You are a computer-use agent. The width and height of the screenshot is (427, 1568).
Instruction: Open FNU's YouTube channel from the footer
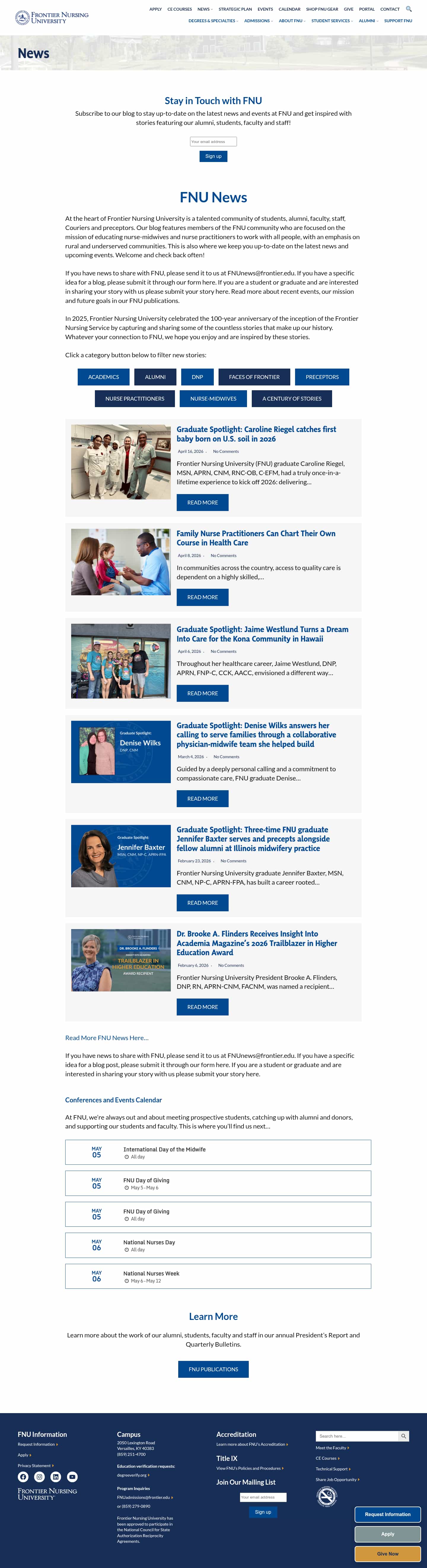(72, 1477)
